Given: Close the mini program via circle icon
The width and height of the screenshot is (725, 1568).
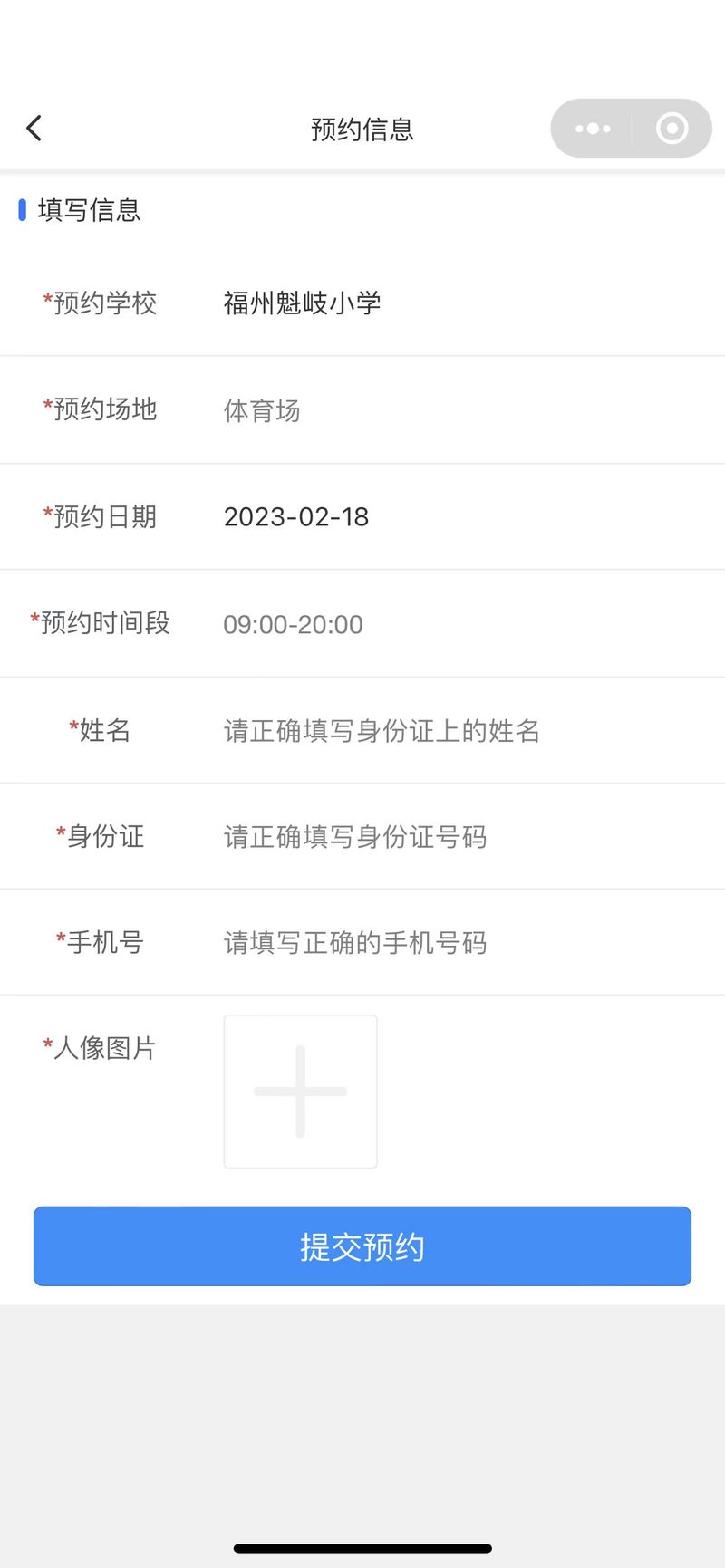Looking at the screenshot, I should click(x=672, y=129).
